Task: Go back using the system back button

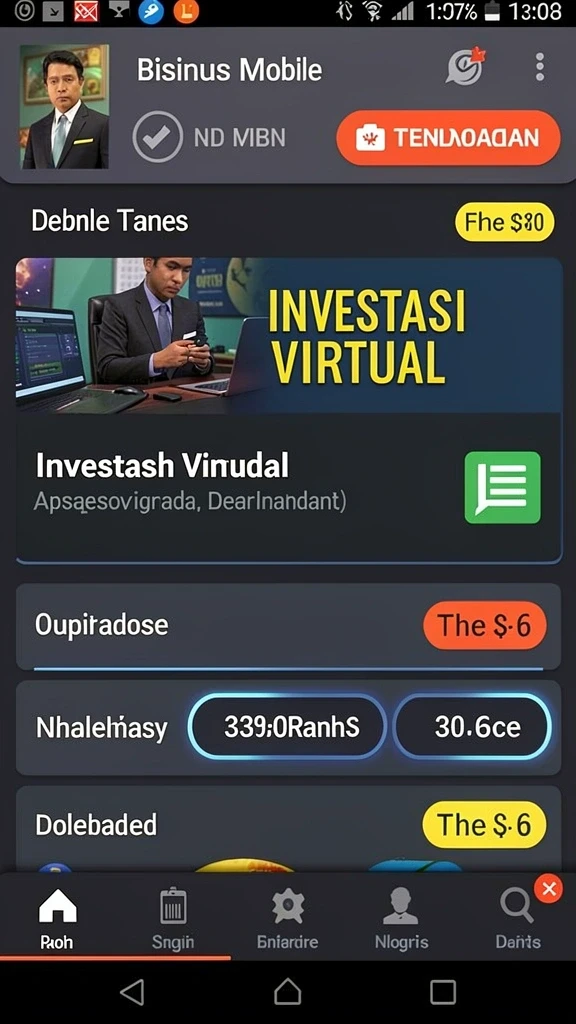Action: pyautogui.click(x=133, y=993)
